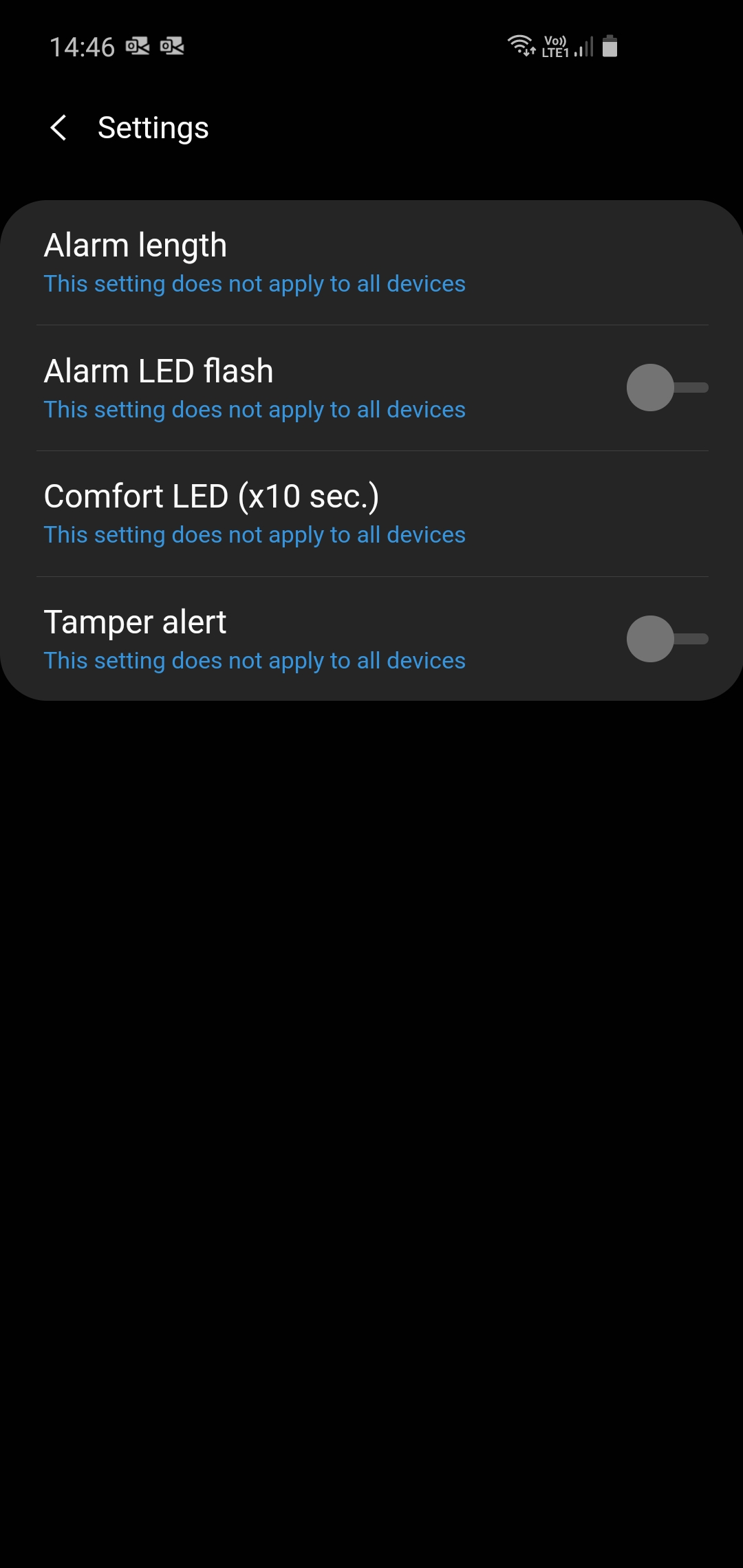
Task: Enable the Tamper alert switch
Action: point(666,640)
